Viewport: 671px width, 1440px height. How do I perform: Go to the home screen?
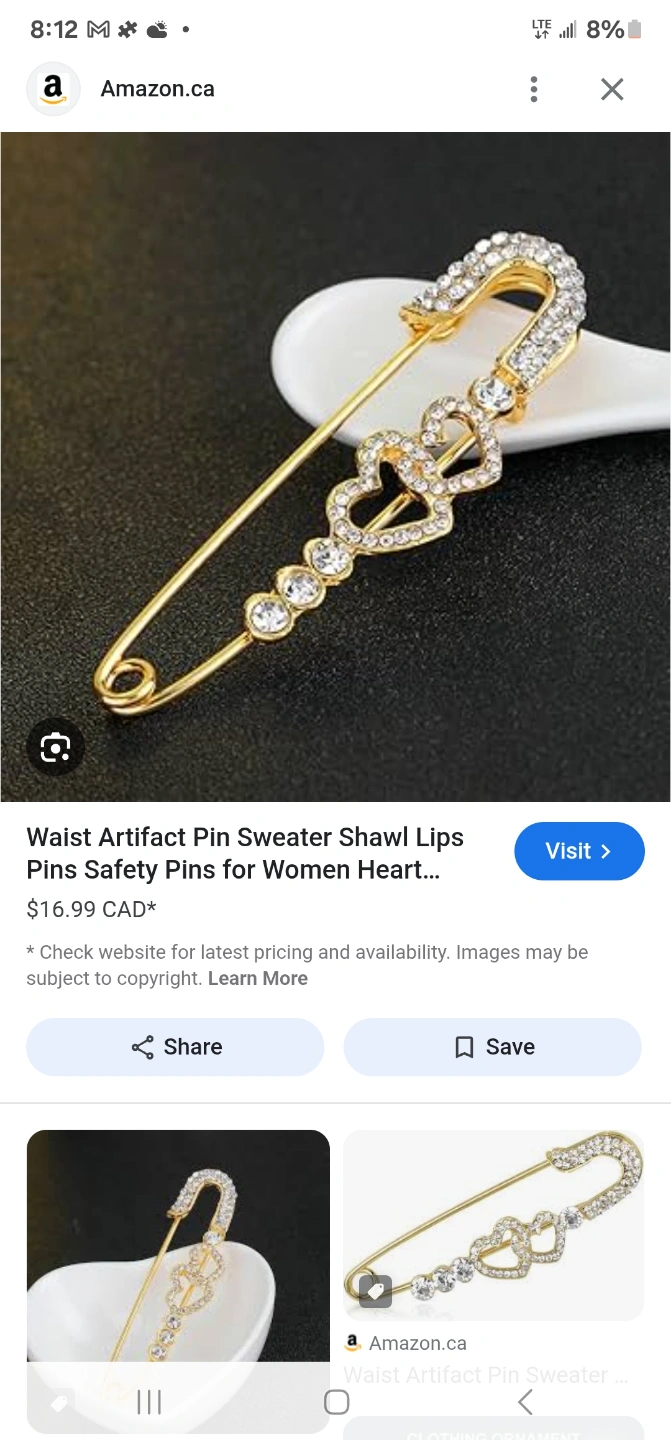[x=337, y=1402]
